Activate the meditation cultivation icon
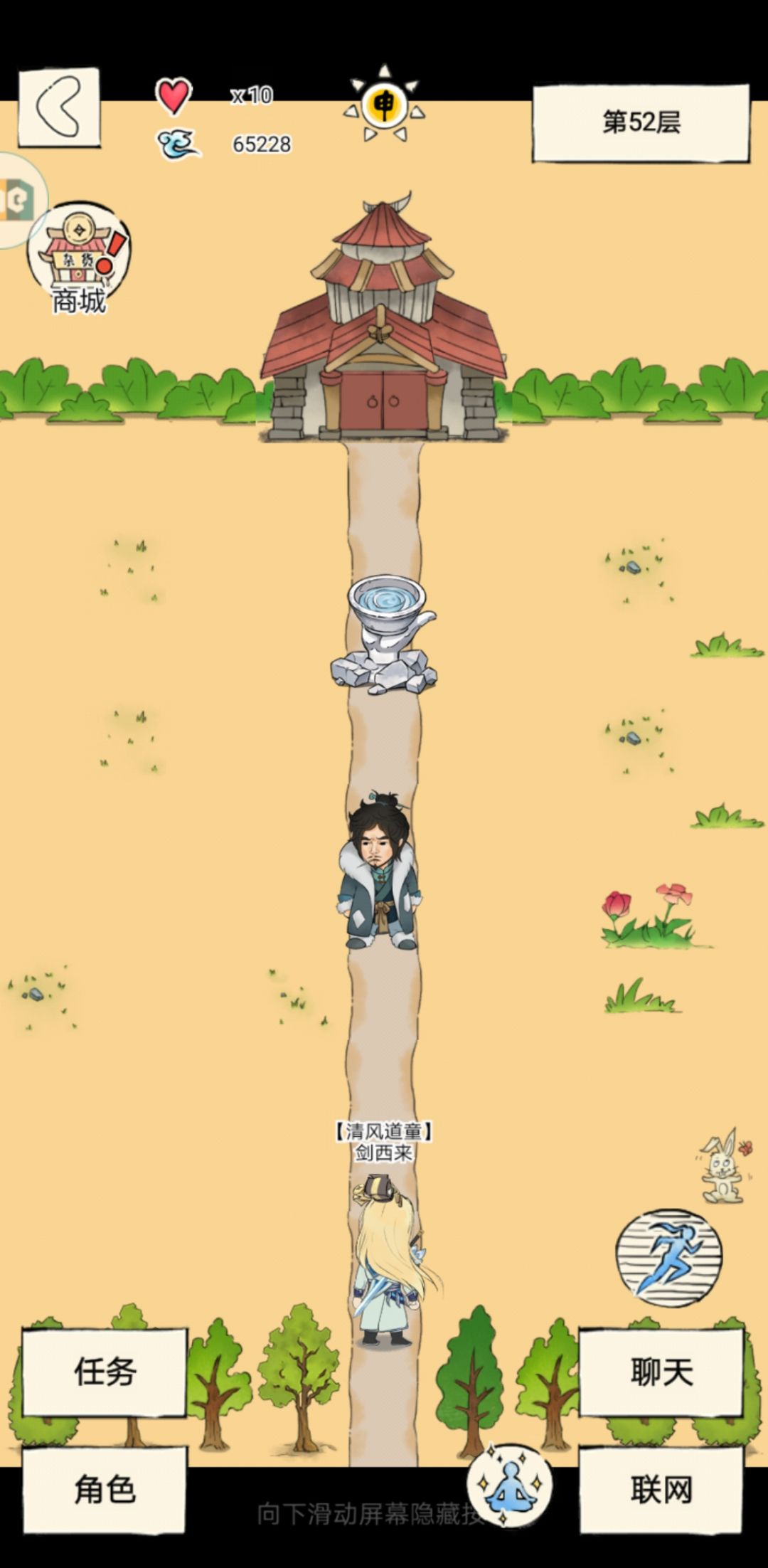Image resolution: width=768 pixels, height=1568 pixels. (x=509, y=1484)
